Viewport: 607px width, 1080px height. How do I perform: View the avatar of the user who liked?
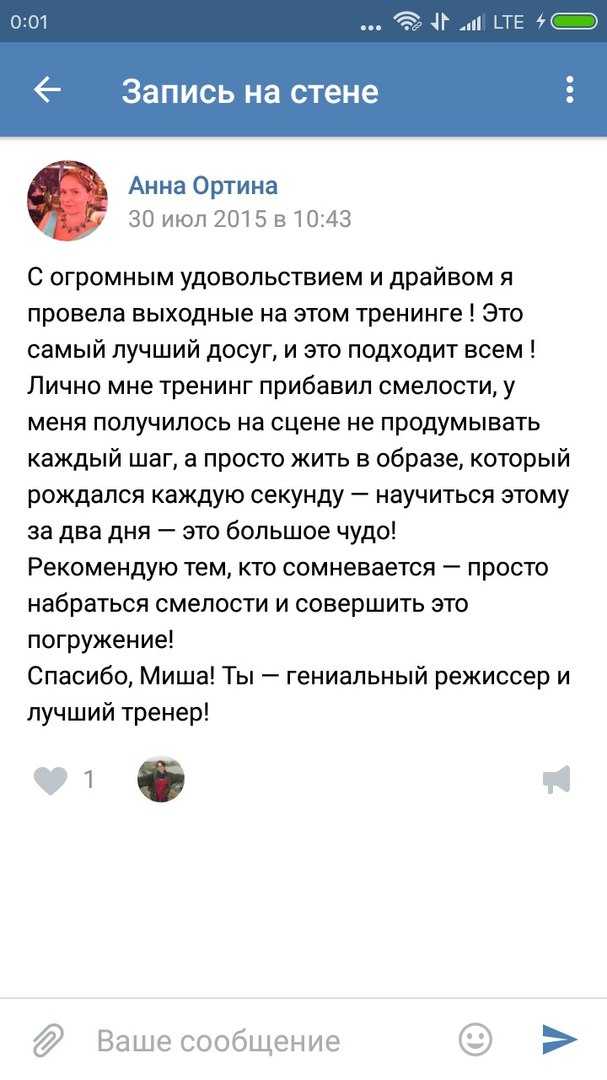(x=161, y=779)
